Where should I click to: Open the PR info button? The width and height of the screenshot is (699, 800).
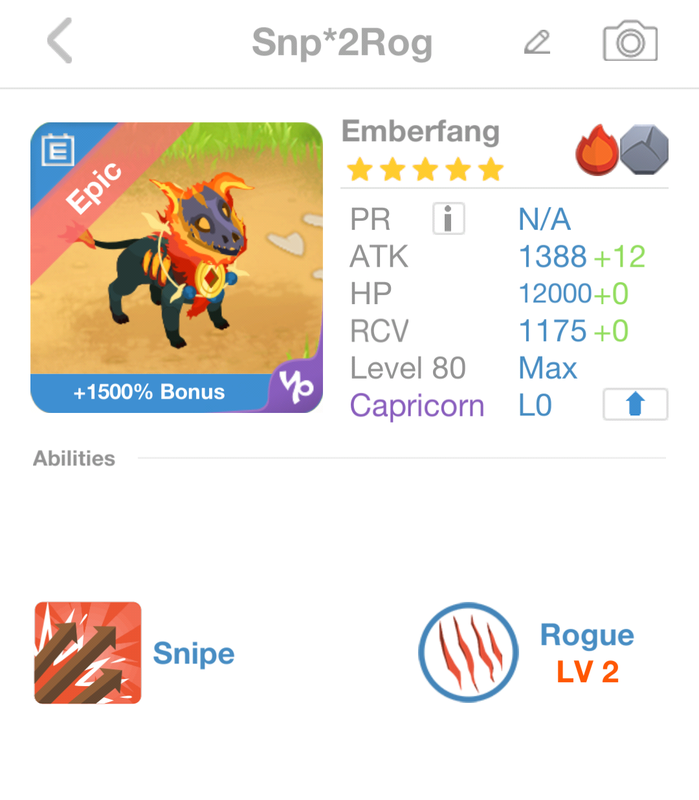(x=448, y=219)
